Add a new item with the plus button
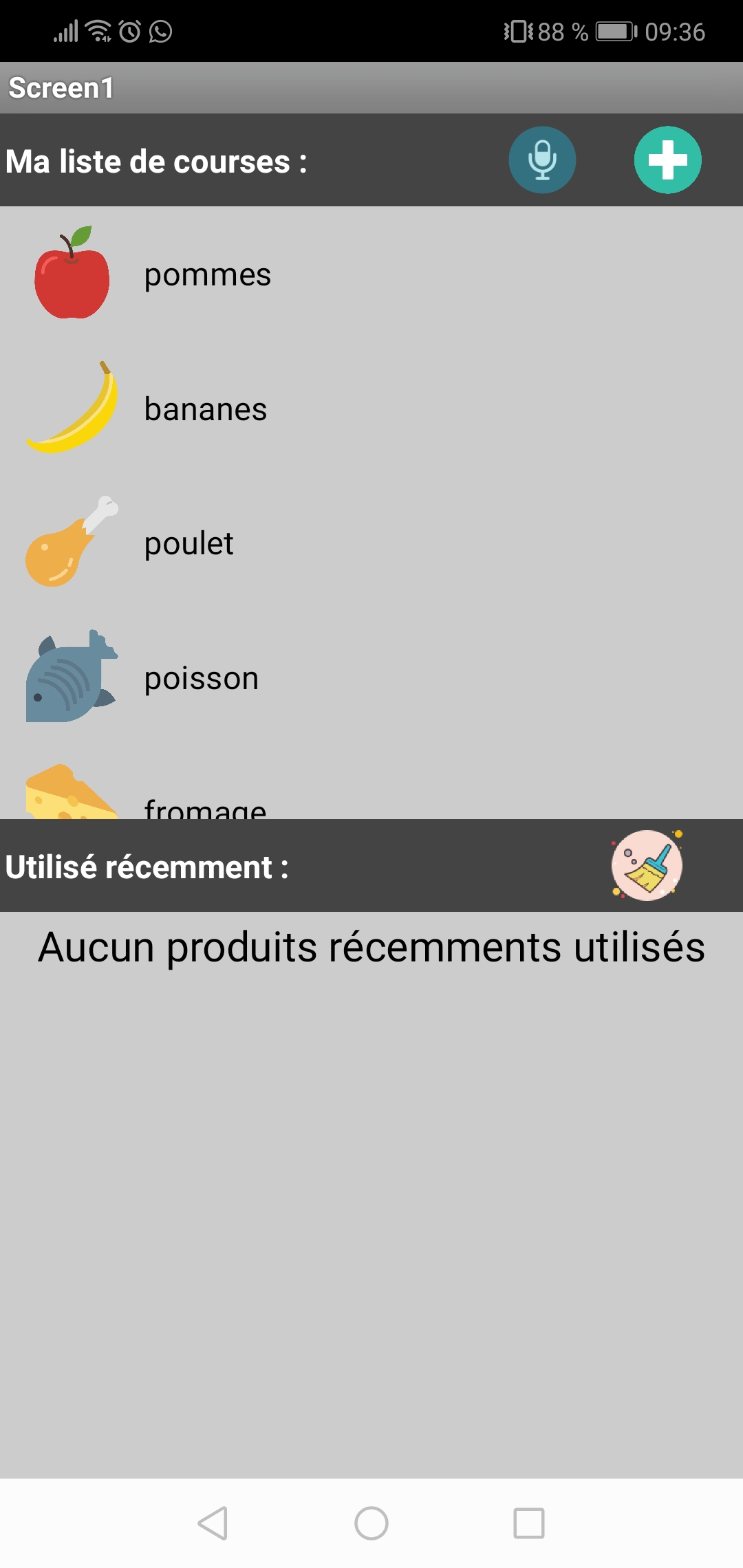 click(667, 160)
